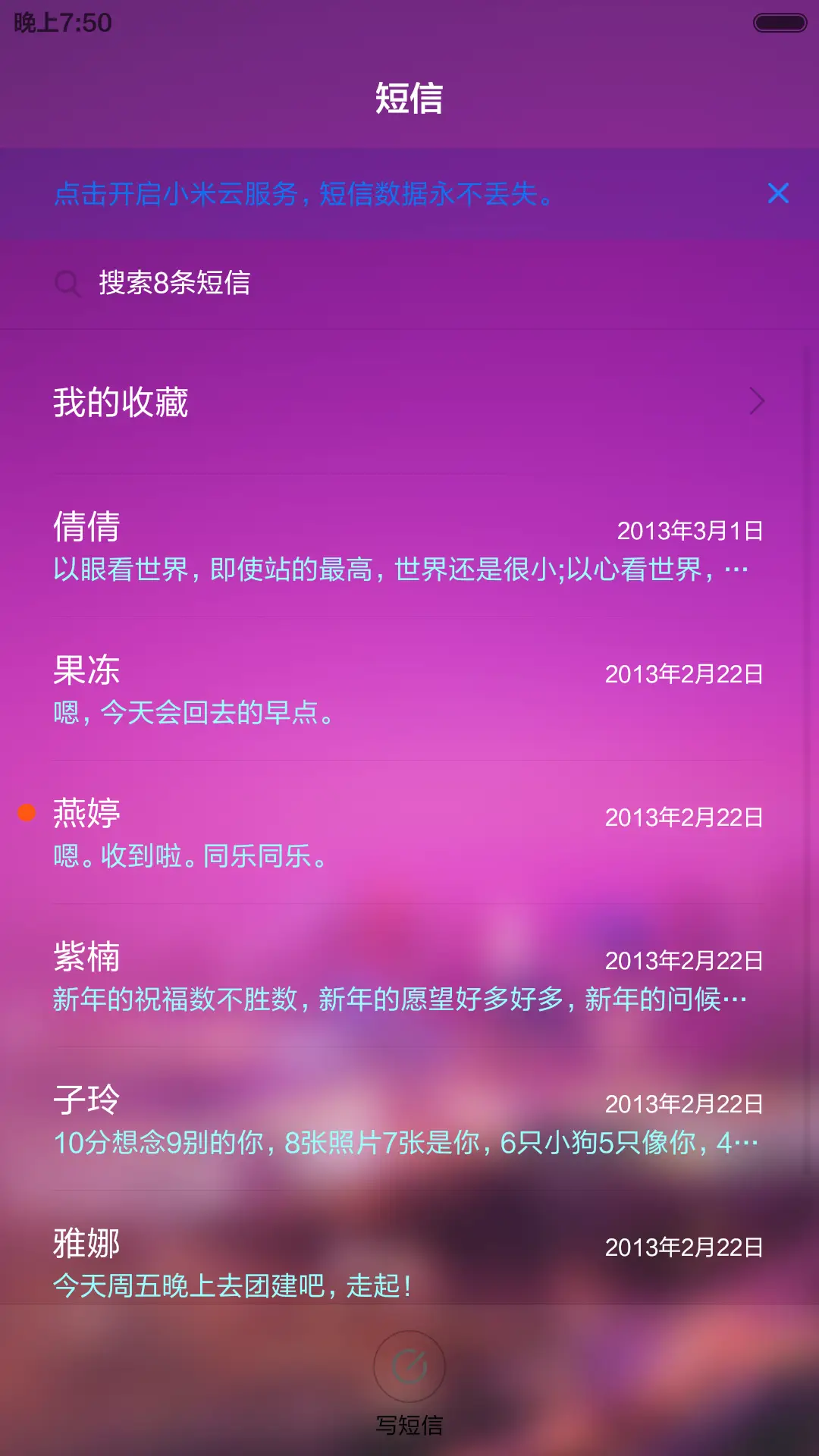Open 紫楠's new year greeting message
Image resolution: width=819 pixels, height=1456 pixels.
pos(303,978)
